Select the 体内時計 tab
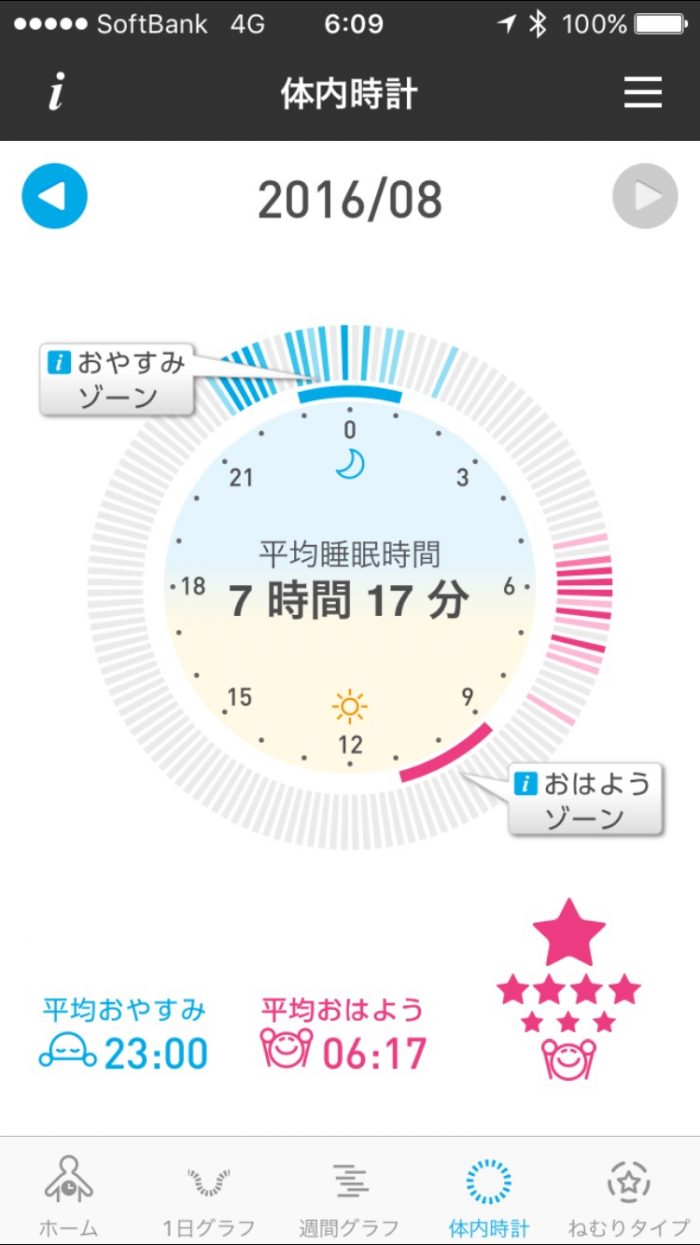Image resolution: width=700 pixels, height=1245 pixels. (489, 1196)
